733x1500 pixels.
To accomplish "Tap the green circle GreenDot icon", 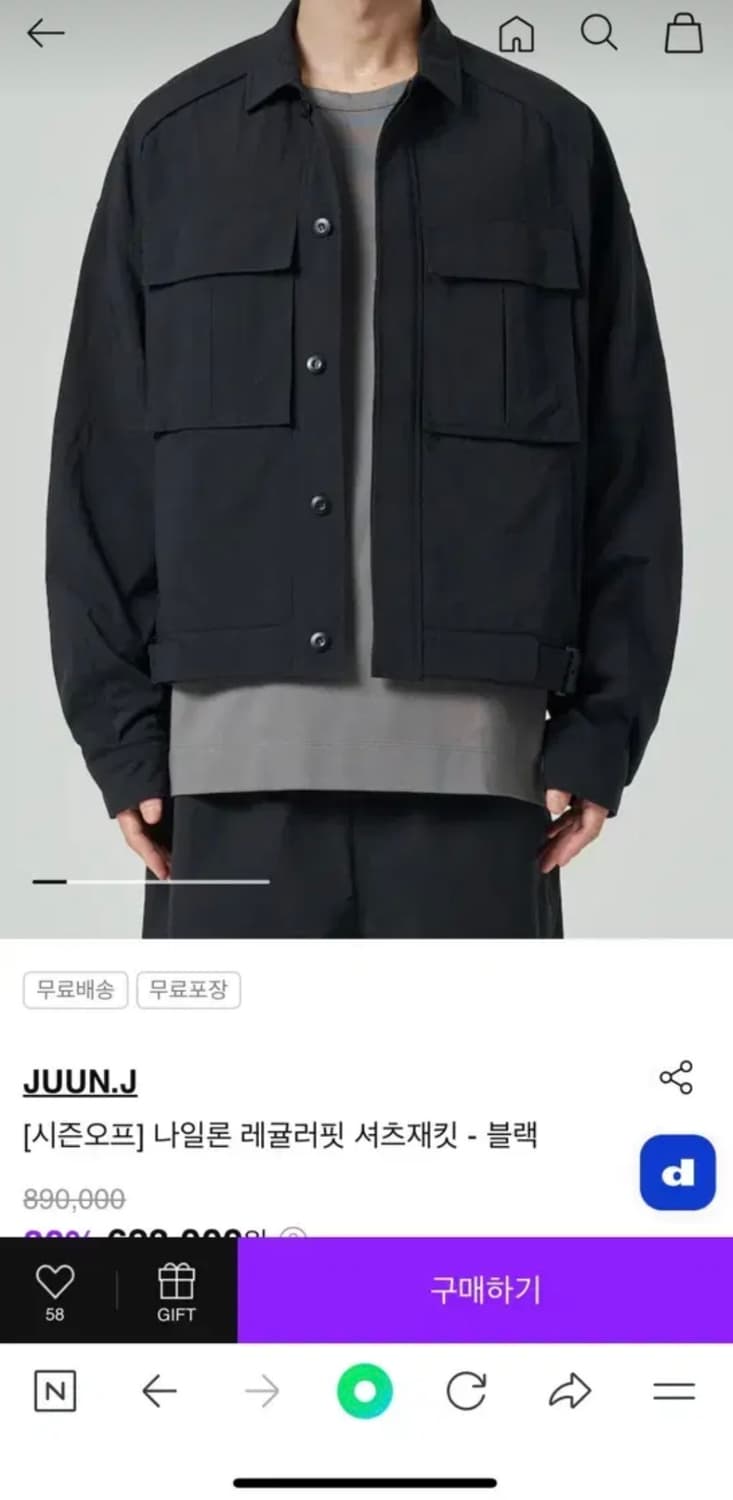I will (x=366, y=1389).
